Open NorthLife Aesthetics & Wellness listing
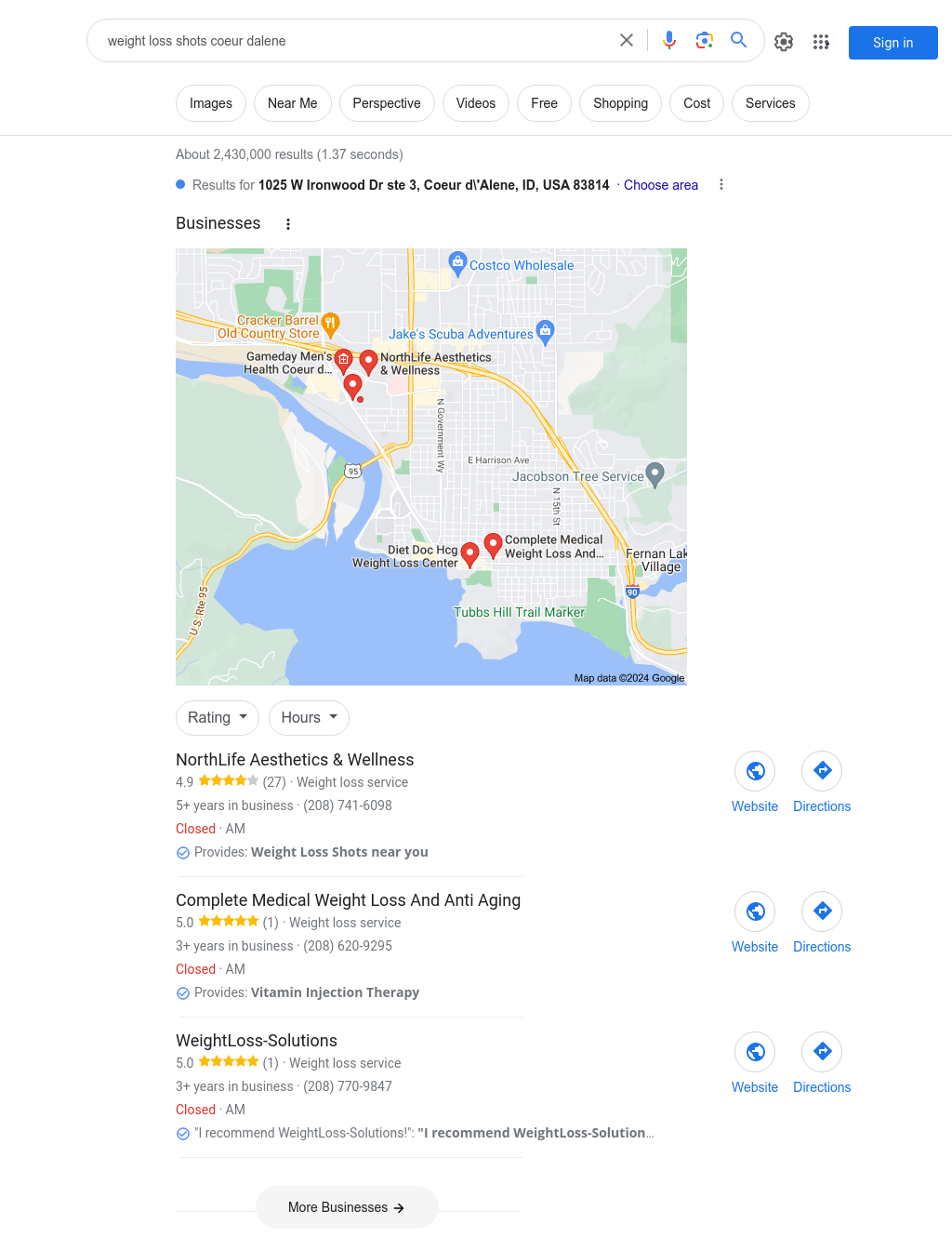Viewport: 952px width, 1251px height. coord(295,760)
